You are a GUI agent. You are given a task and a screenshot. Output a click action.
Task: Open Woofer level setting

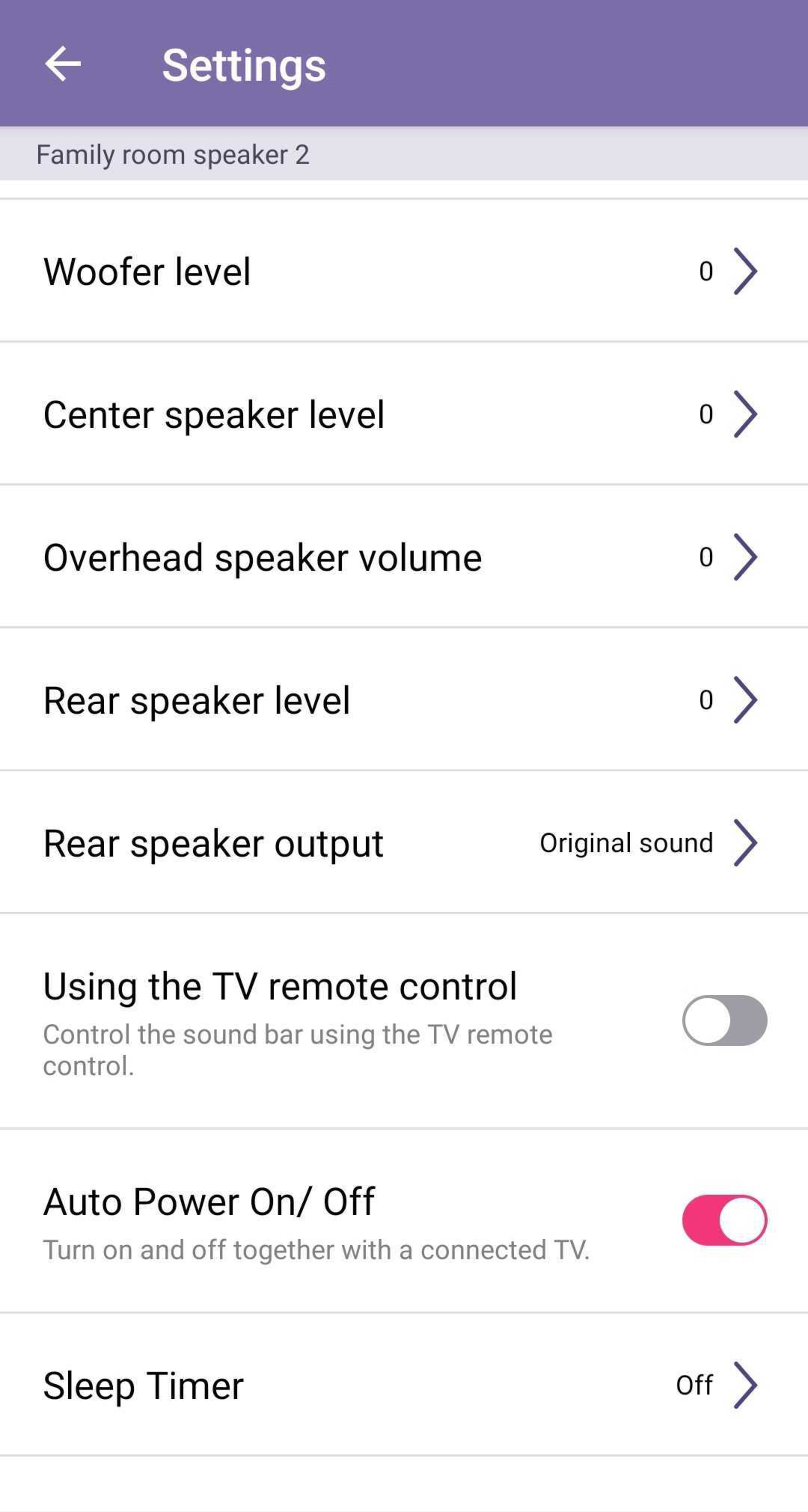(404, 271)
